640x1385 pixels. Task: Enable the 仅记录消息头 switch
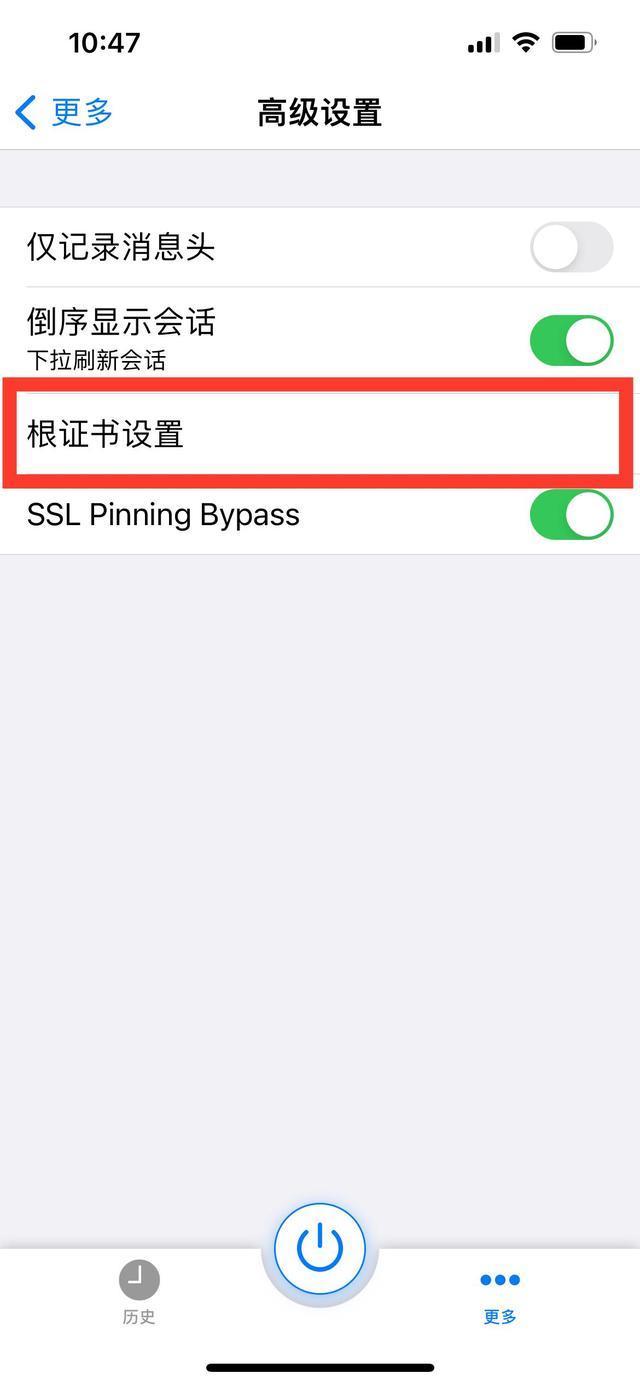571,247
